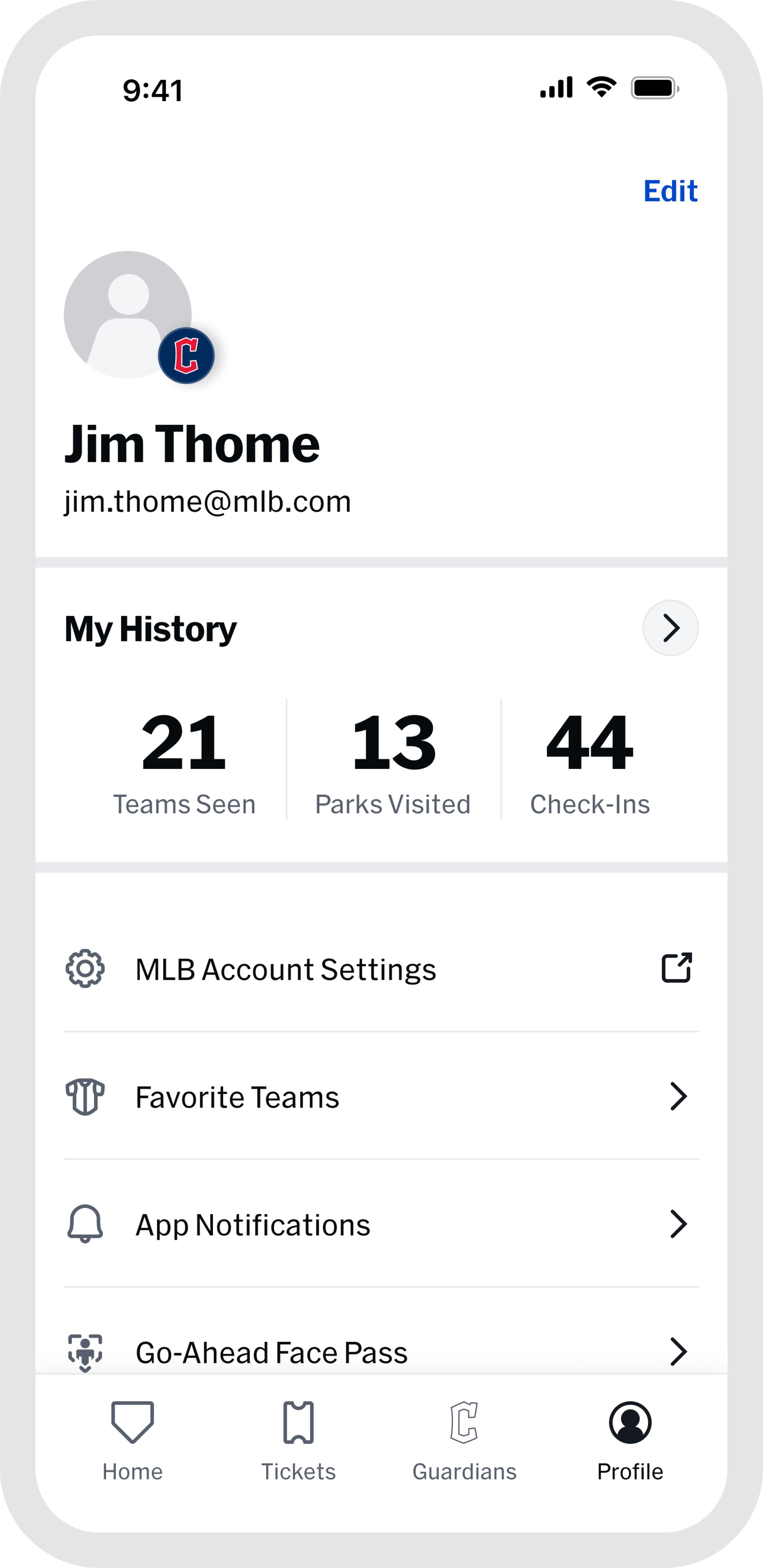Open My History with the chevron button
Viewport: 763px width, 1568px height.
point(670,628)
